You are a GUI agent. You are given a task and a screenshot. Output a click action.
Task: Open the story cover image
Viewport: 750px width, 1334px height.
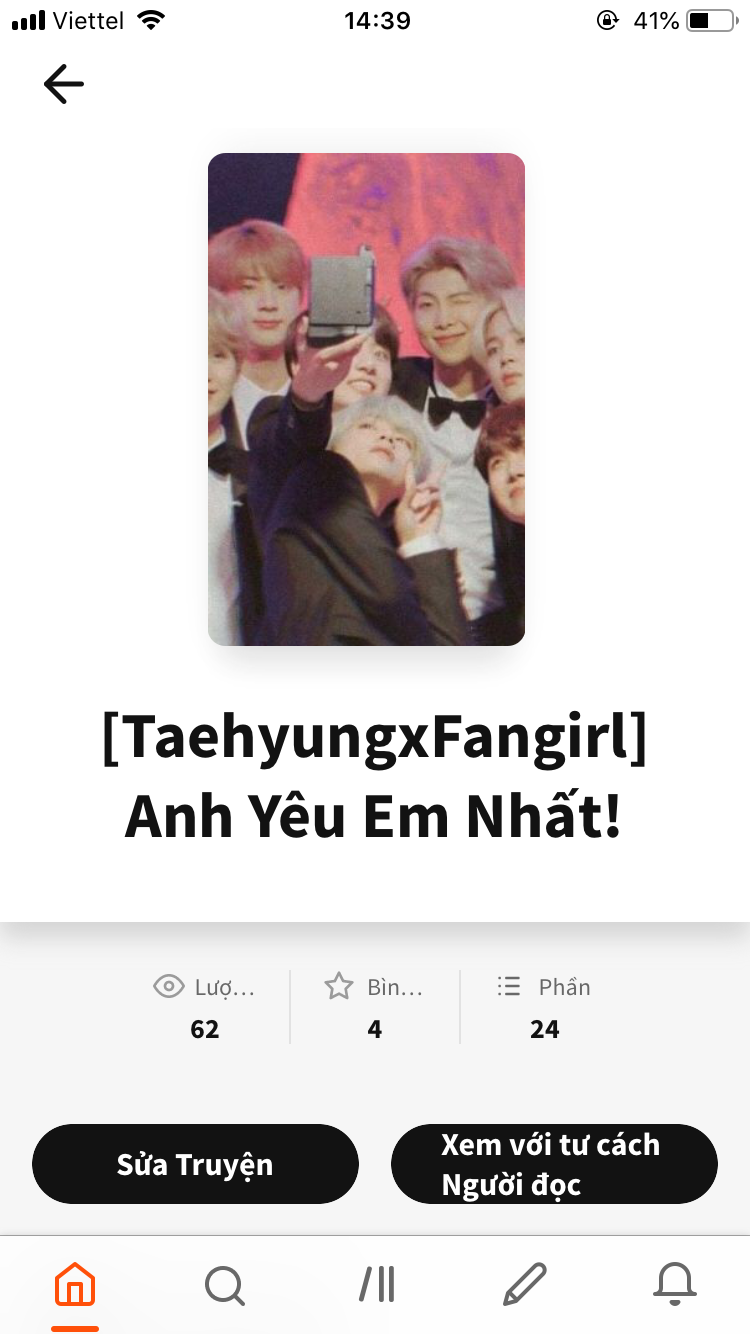coord(366,399)
